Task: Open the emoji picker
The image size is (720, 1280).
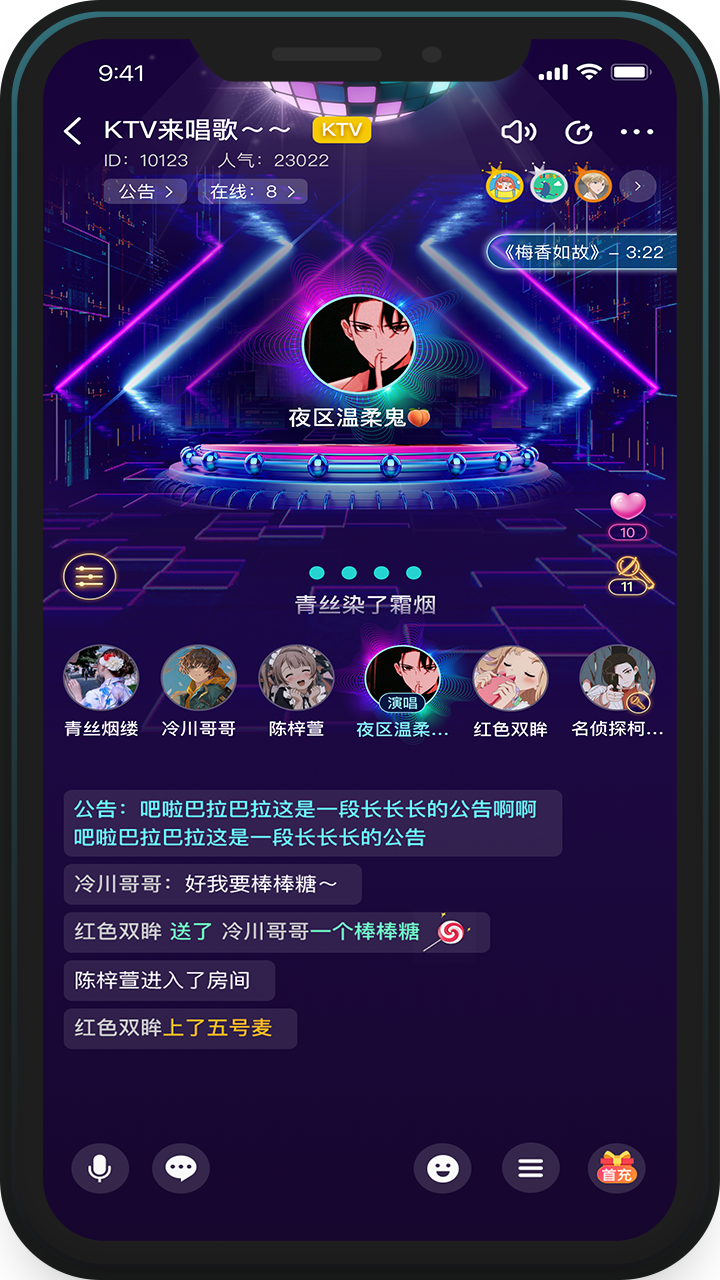Action: (442, 1168)
